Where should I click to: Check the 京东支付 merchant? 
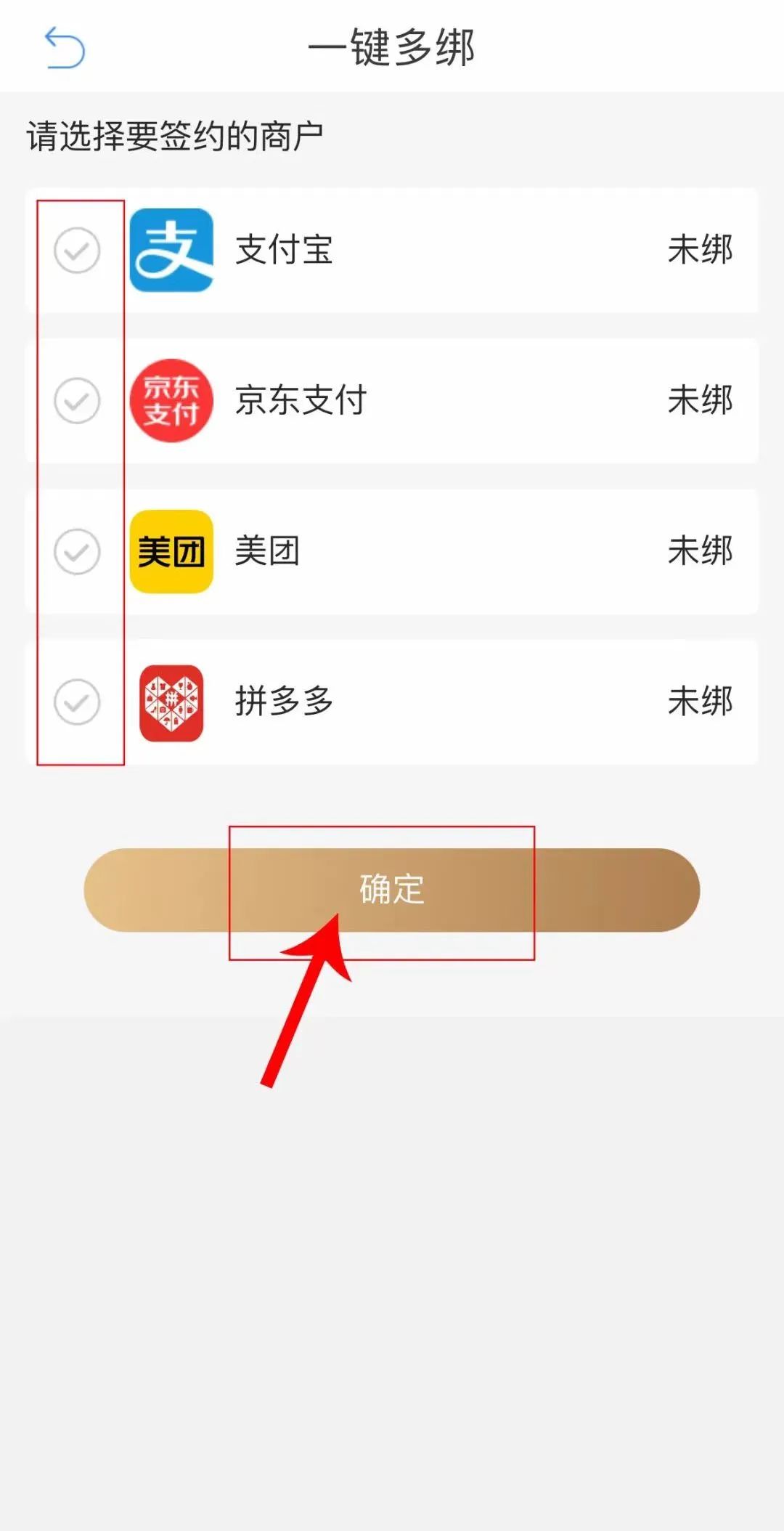tap(77, 400)
